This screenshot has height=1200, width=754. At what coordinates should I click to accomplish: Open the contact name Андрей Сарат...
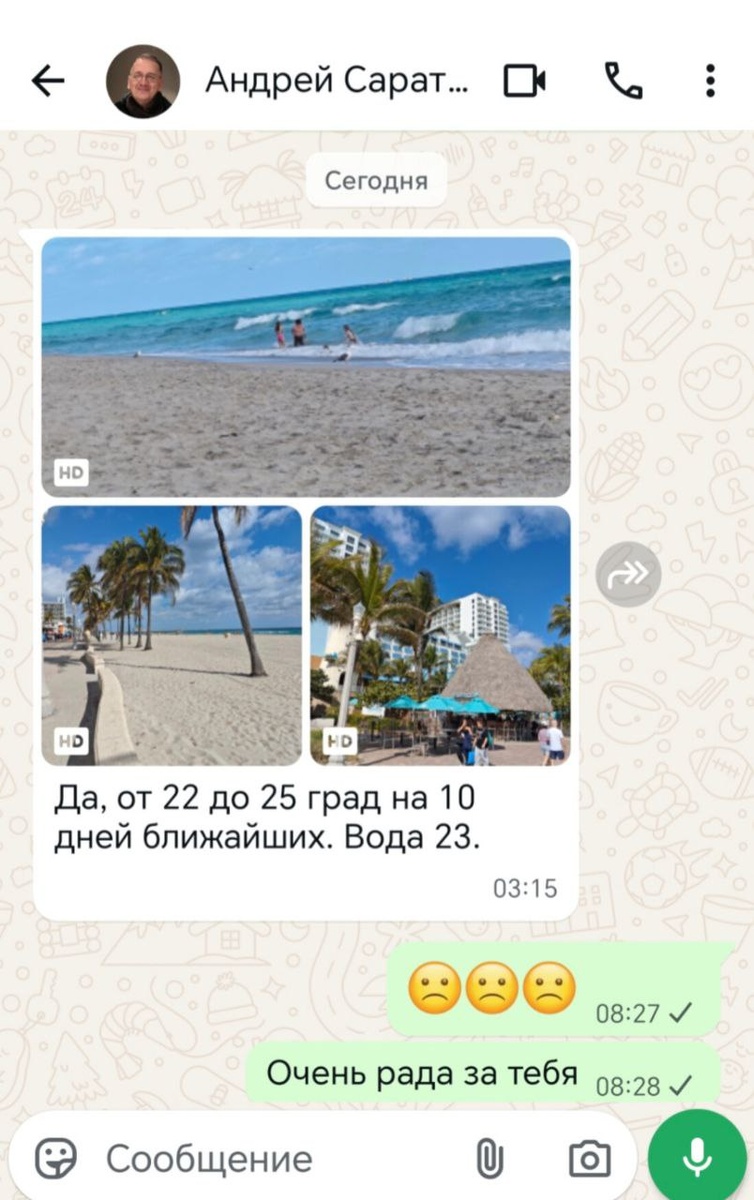pyautogui.click(x=337, y=80)
